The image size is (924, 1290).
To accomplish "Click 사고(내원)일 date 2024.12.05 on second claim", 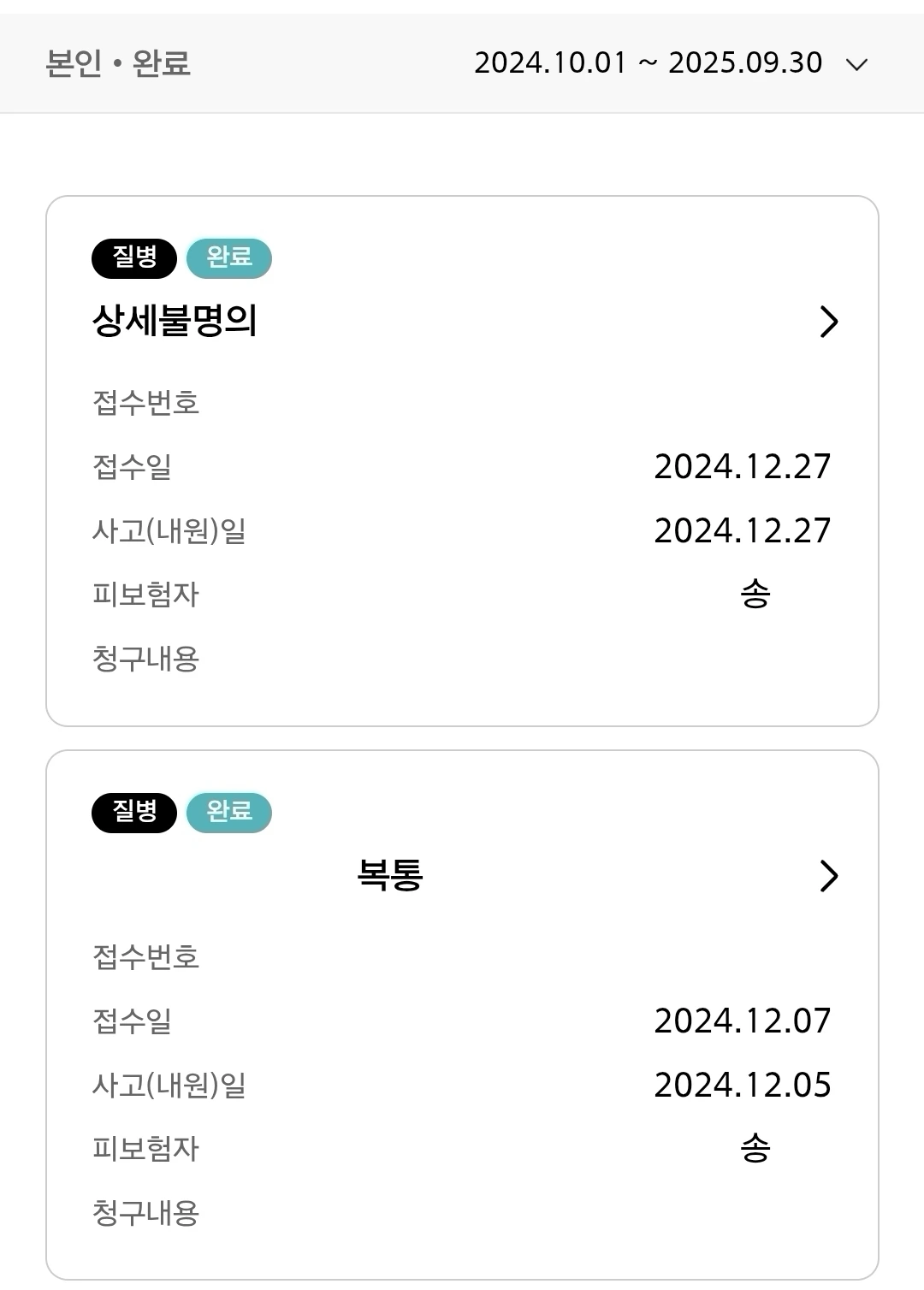I will tap(743, 1085).
